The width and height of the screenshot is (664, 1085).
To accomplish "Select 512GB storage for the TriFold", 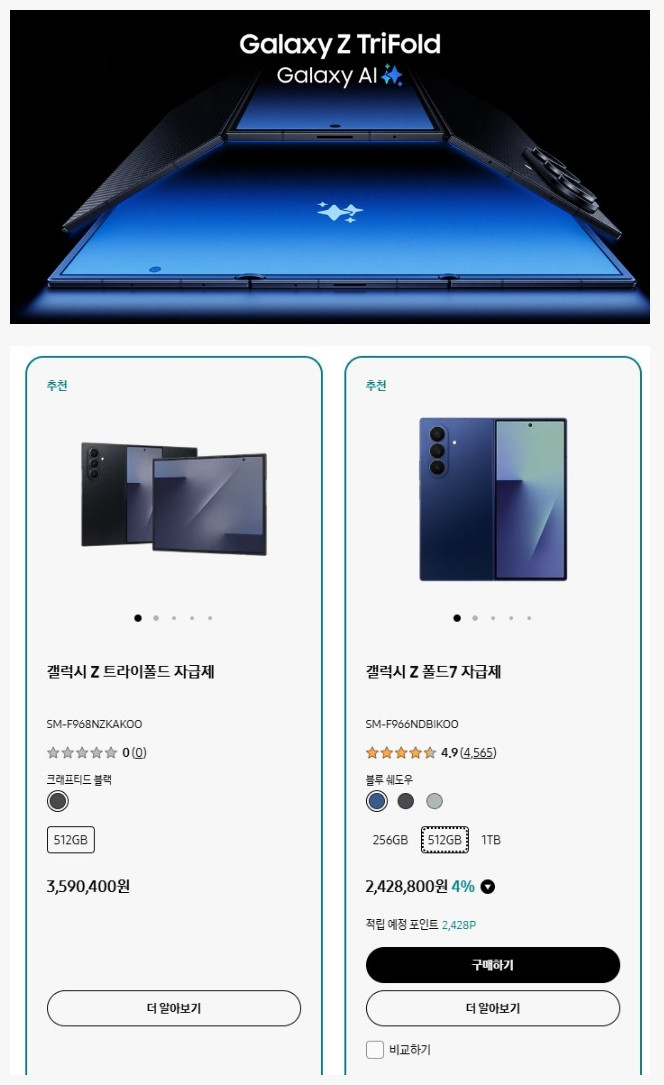I will (x=71, y=840).
